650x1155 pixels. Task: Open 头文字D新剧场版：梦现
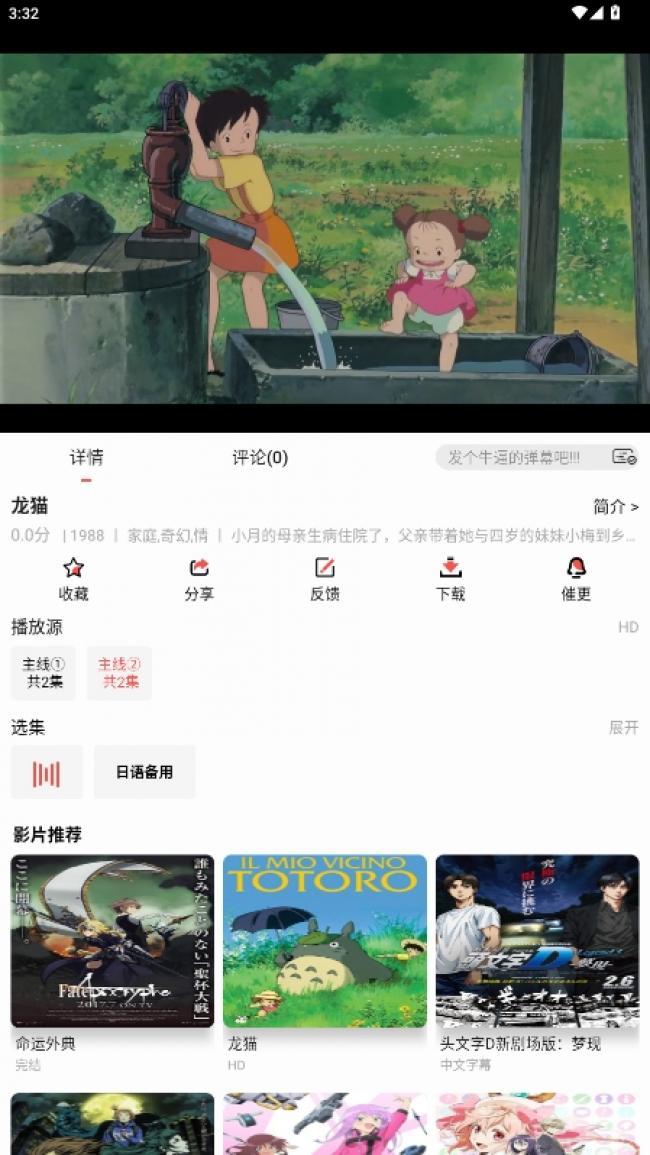537,941
